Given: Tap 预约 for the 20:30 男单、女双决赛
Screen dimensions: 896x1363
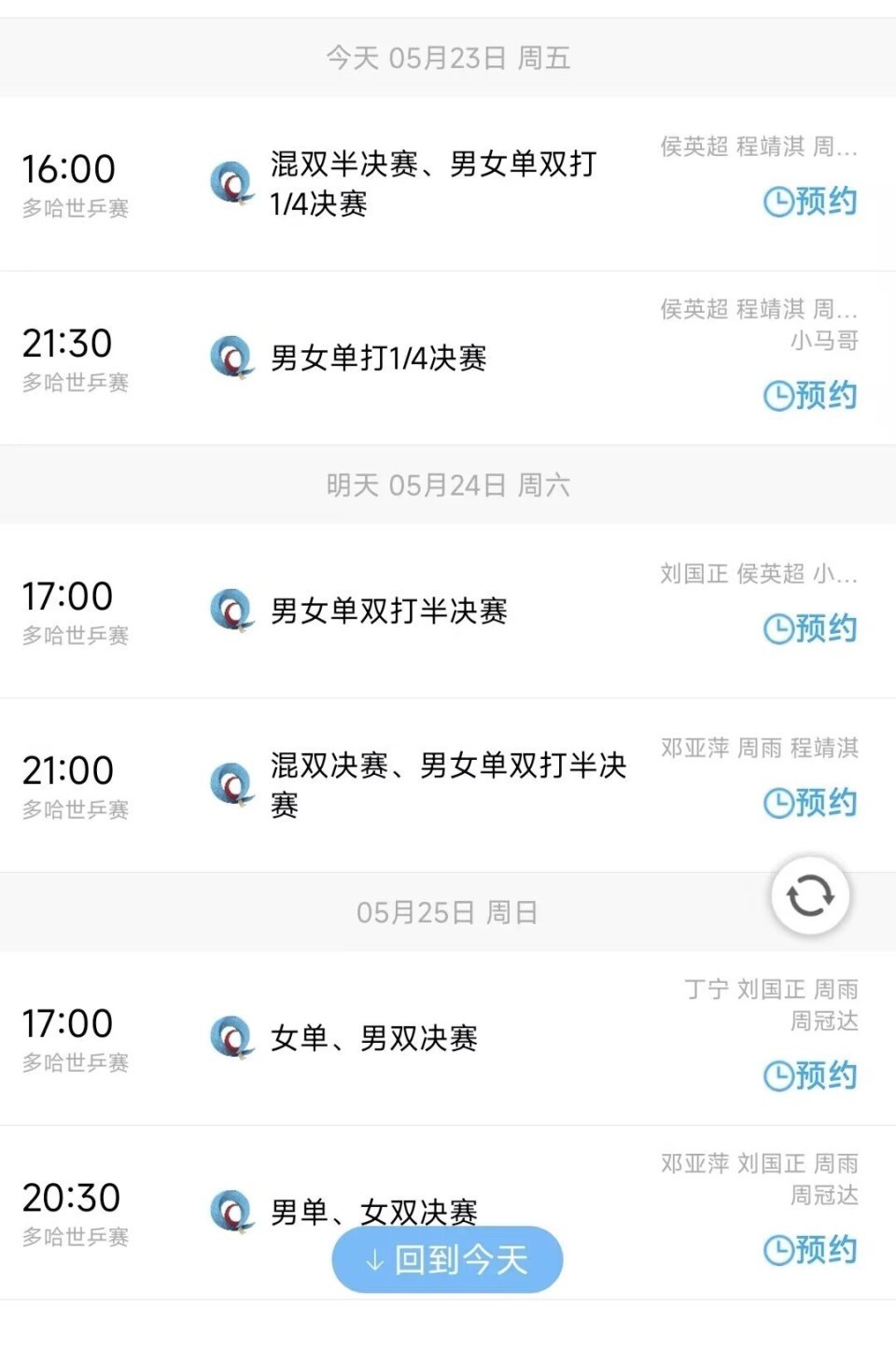Looking at the screenshot, I should pos(810,1250).
